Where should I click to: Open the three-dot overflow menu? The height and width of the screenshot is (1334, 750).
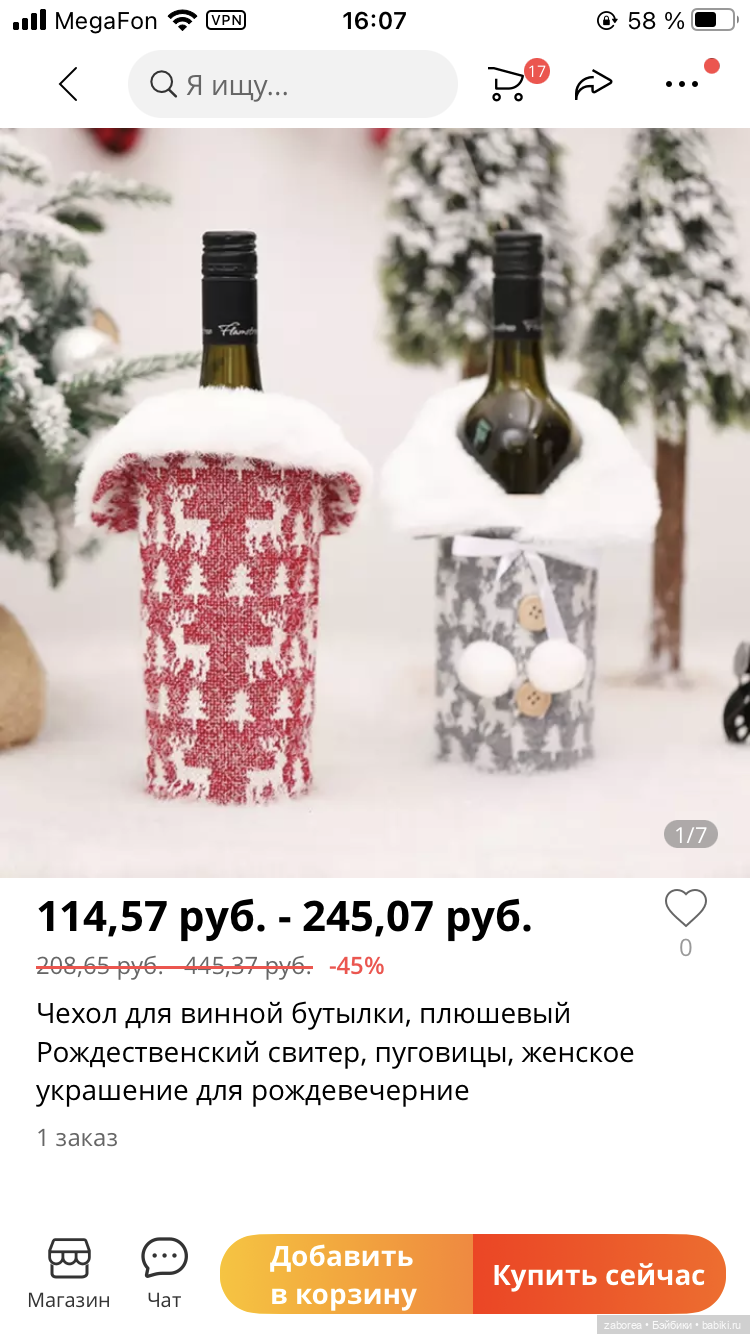coord(682,84)
